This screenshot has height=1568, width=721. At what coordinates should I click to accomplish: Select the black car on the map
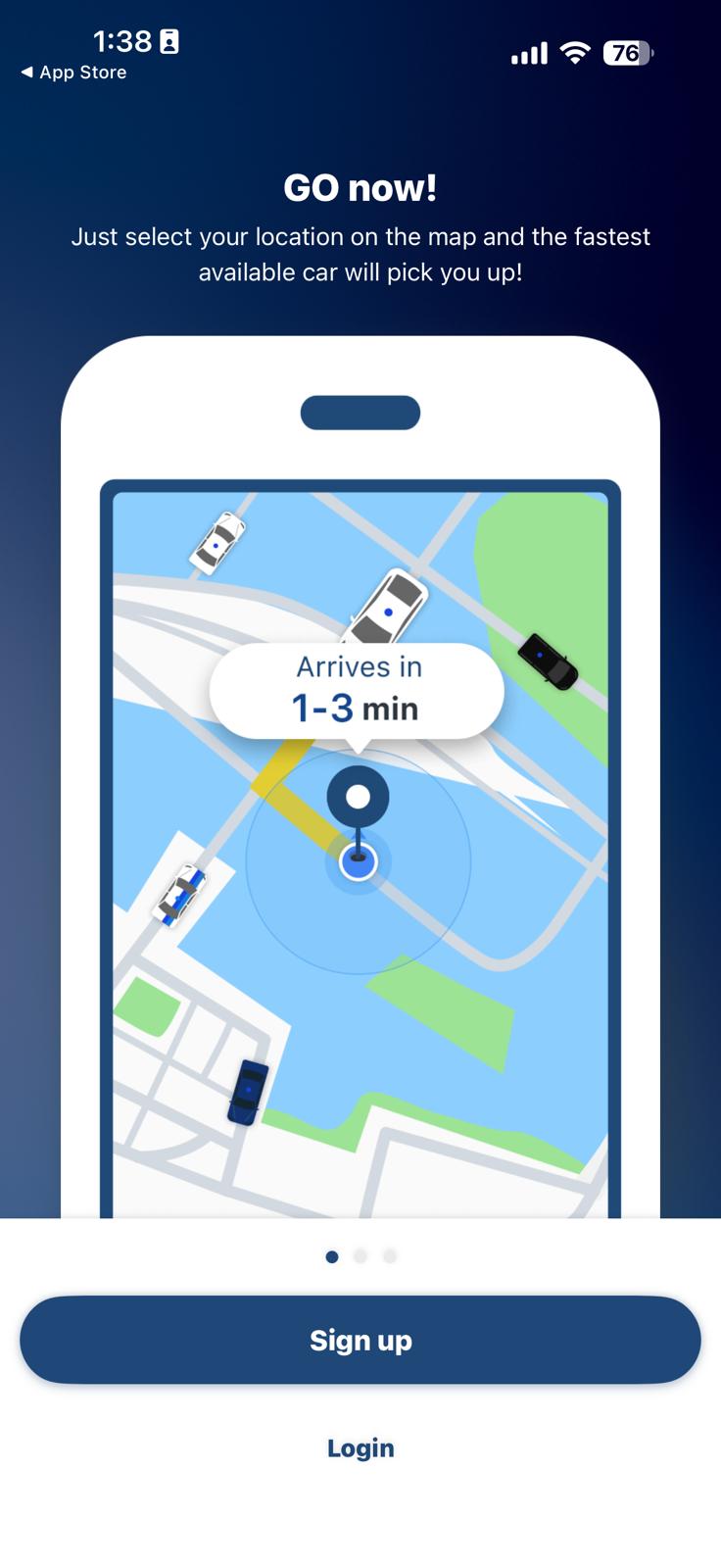[x=546, y=659]
